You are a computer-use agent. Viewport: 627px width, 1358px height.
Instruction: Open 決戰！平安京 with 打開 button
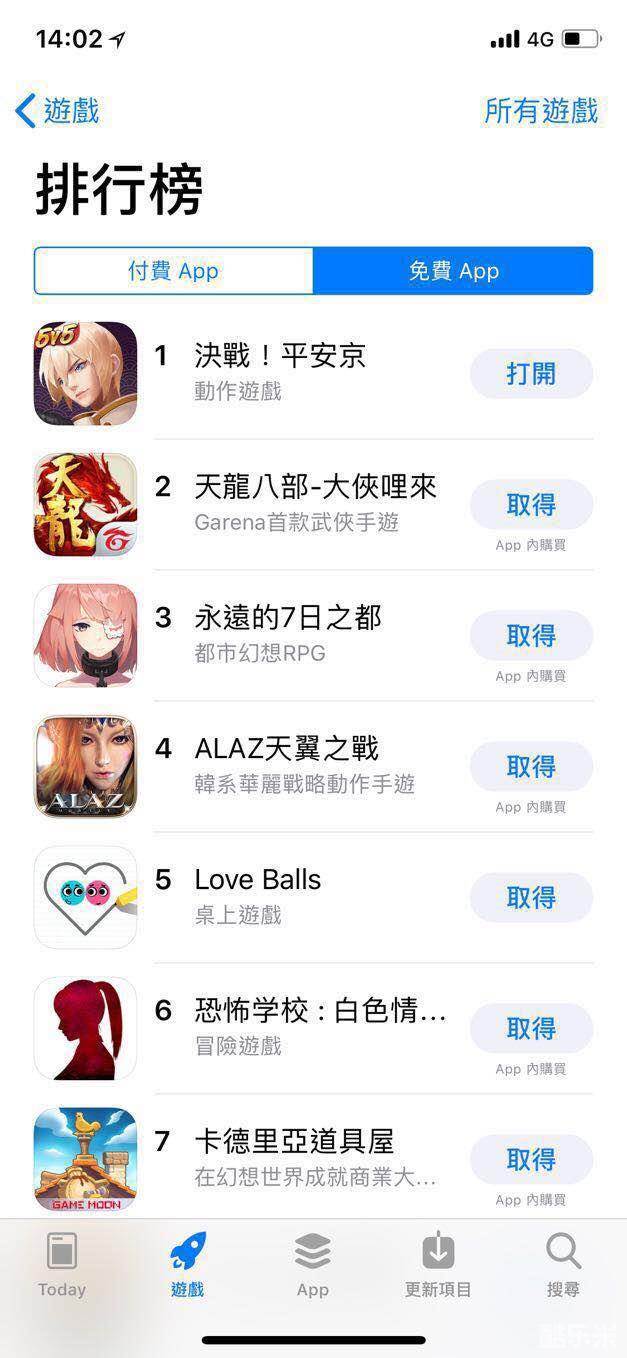point(531,374)
